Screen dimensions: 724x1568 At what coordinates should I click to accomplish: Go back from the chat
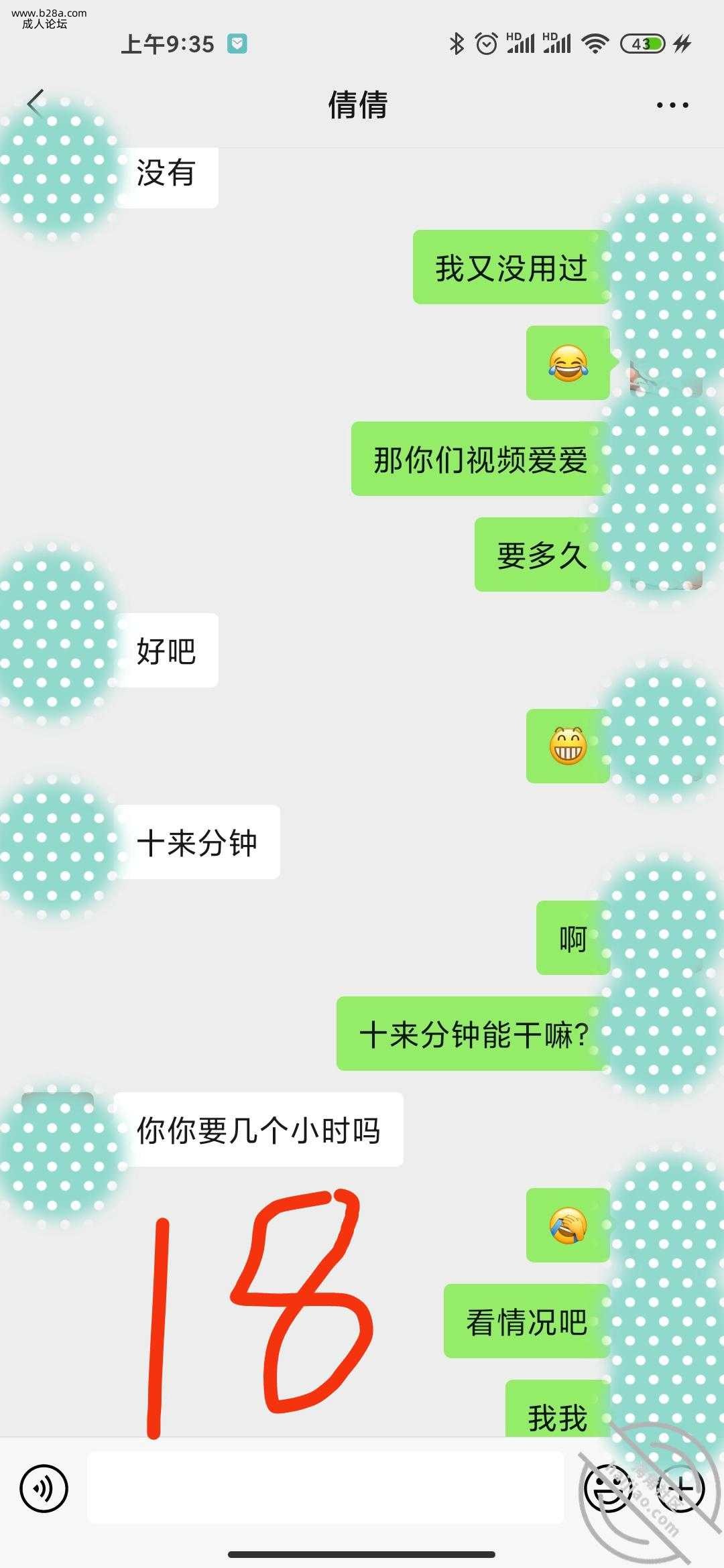tap(35, 104)
